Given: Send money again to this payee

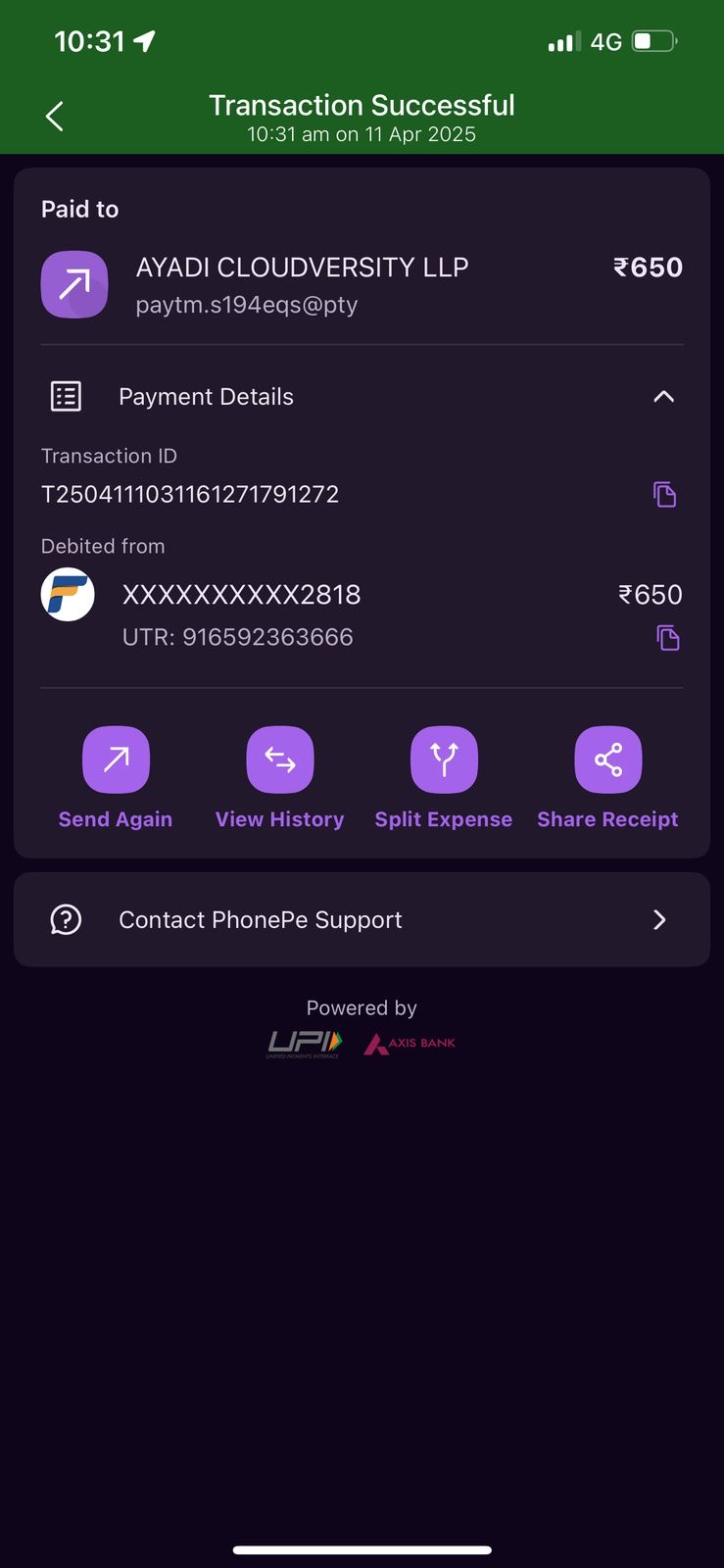Looking at the screenshot, I should click(x=116, y=760).
